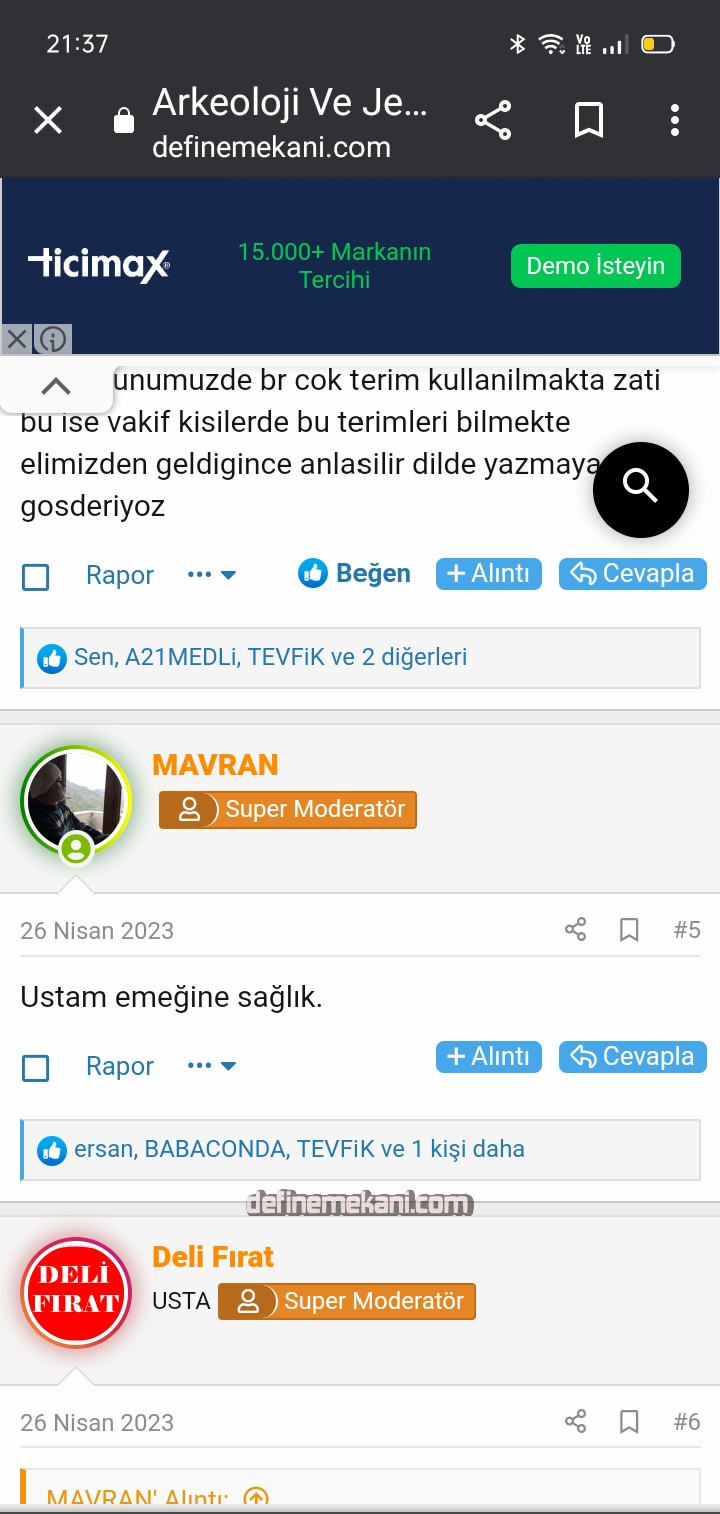Quote MAVRAN's post #5 with Alıntı
Image resolution: width=720 pixels, height=1514 pixels.
(489, 1057)
